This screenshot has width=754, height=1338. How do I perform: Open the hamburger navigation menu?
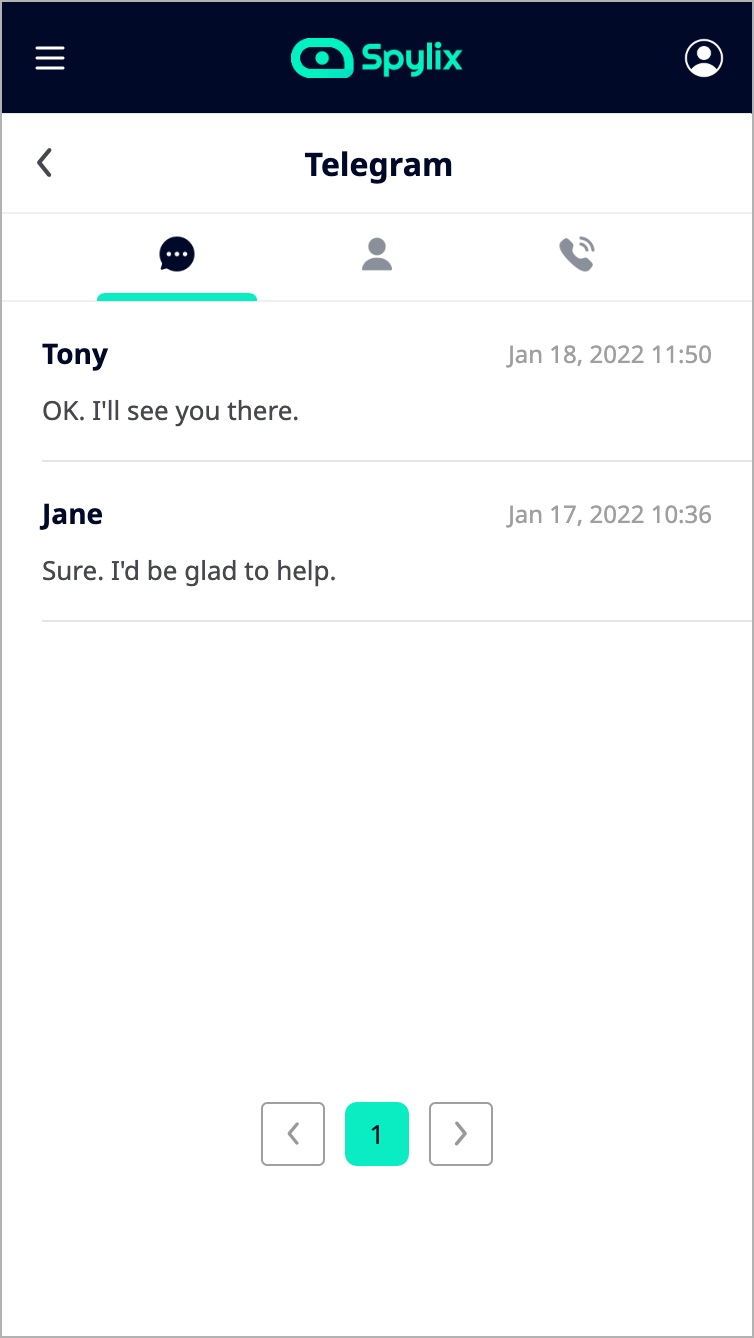(50, 57)
